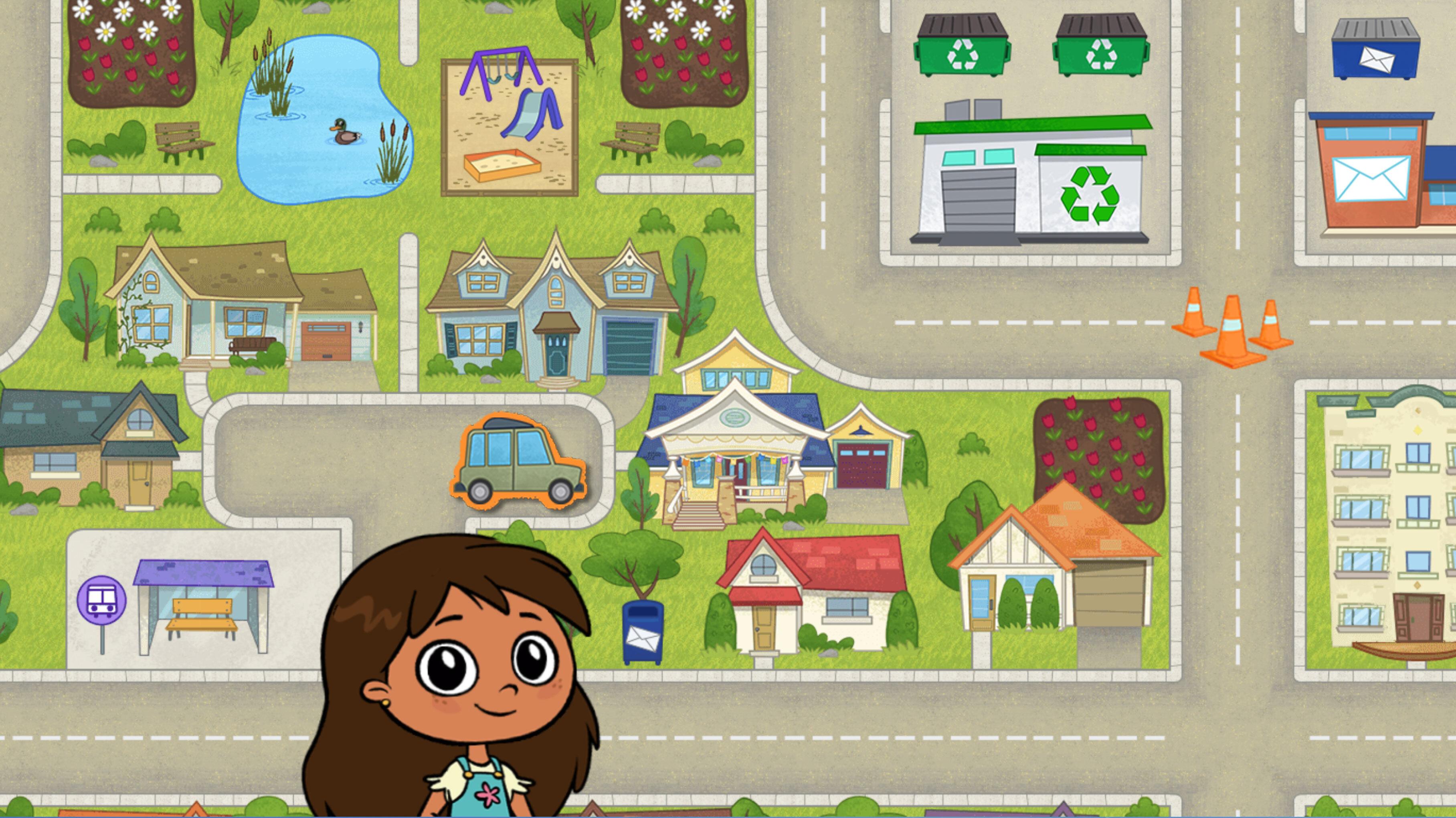Tap the green car outlined in orange

tap(517, 461)
